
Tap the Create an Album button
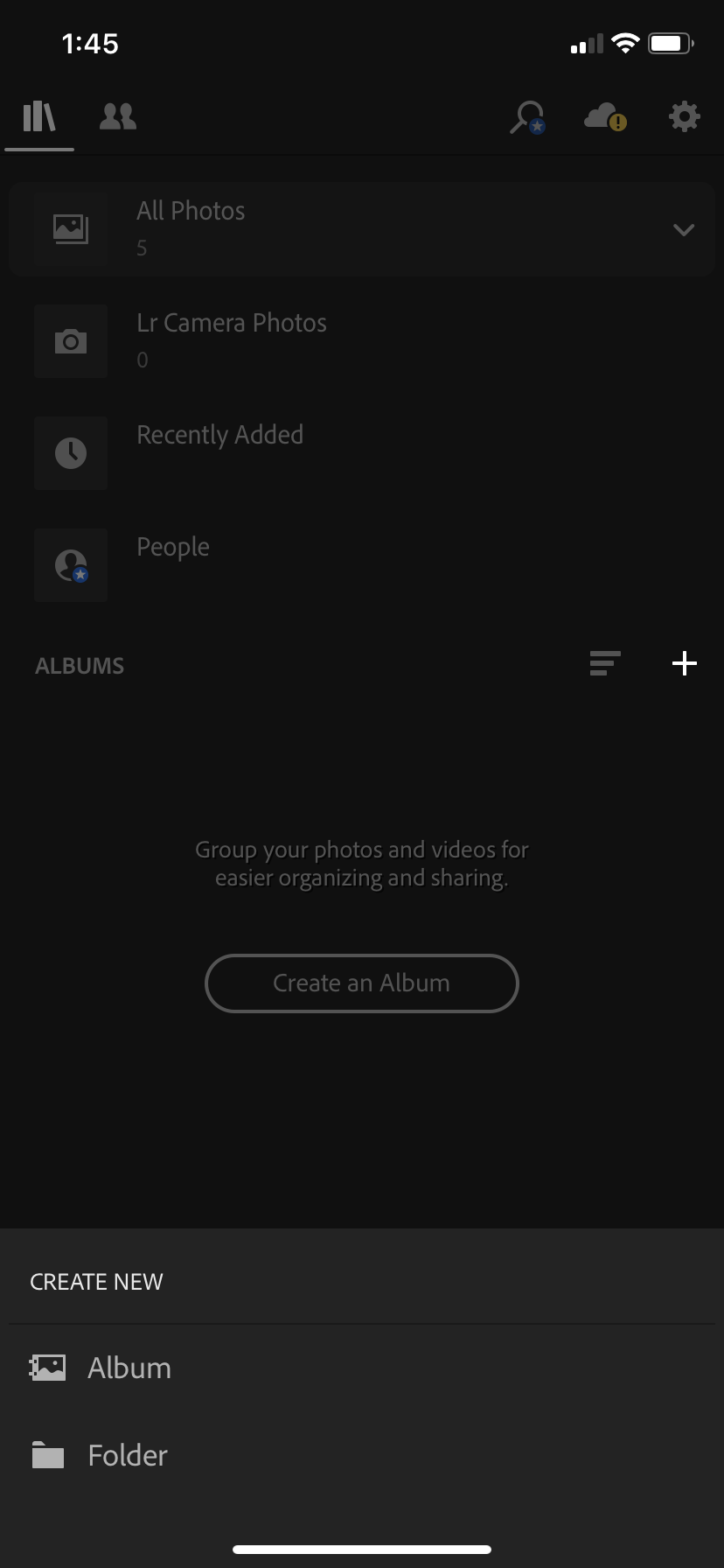pyautogui.click(x=362, y=983)
